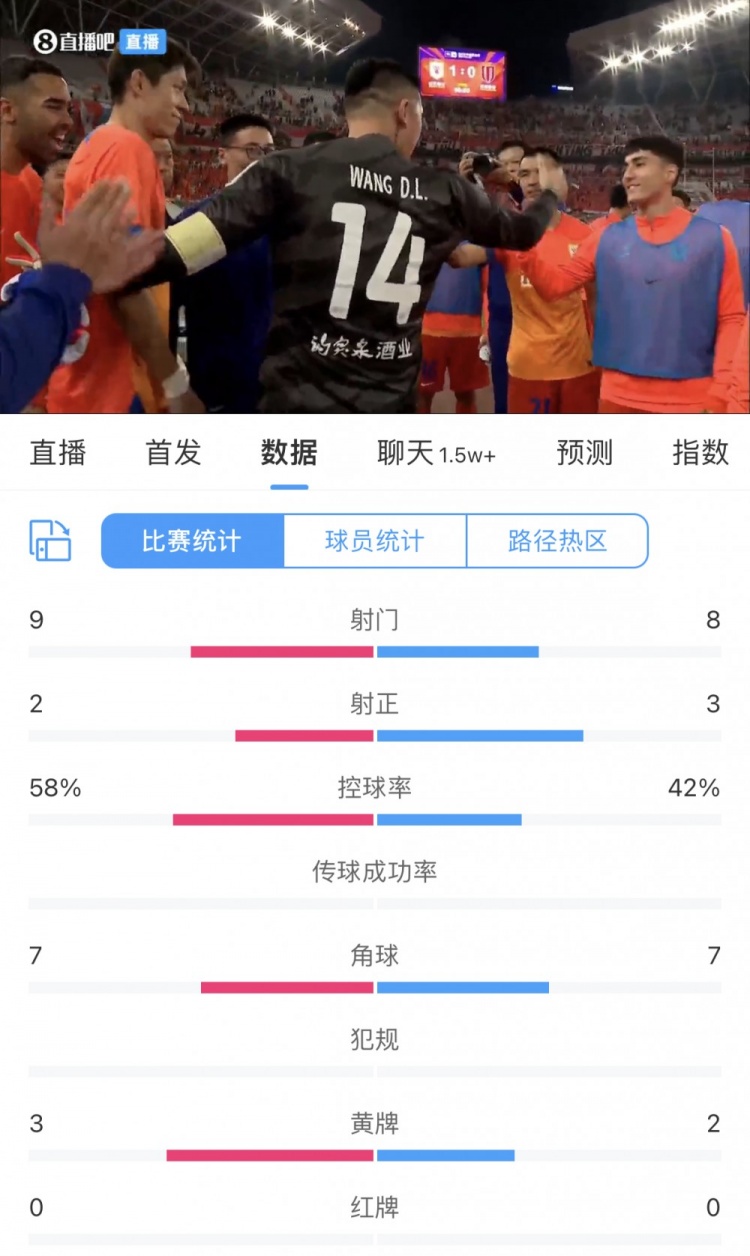Select the 数据 tab
The width and height of the screenshot is (750, 1256).
click(x=289, y=453)
